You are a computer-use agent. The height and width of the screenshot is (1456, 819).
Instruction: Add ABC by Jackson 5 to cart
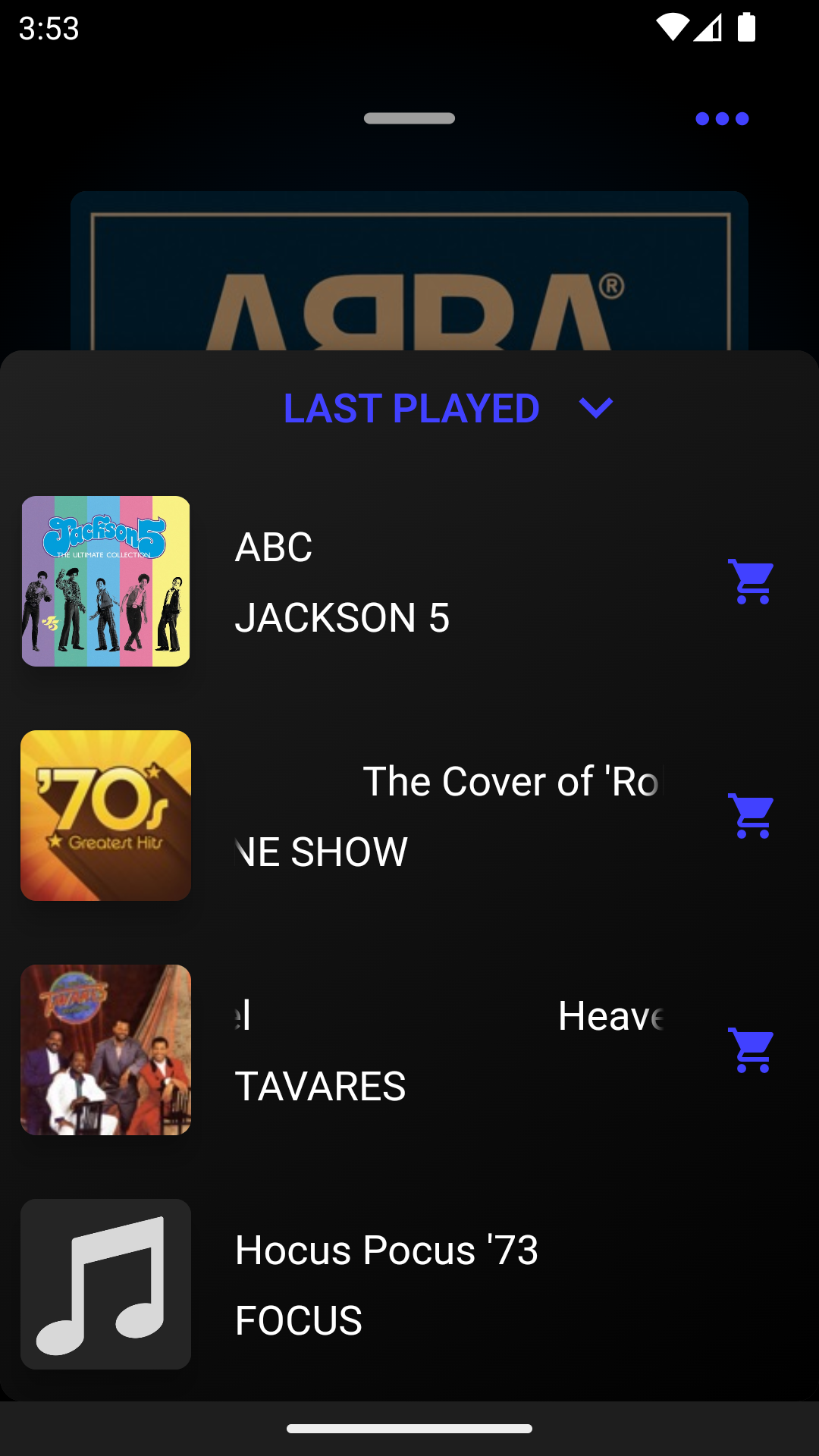(749, 582)
